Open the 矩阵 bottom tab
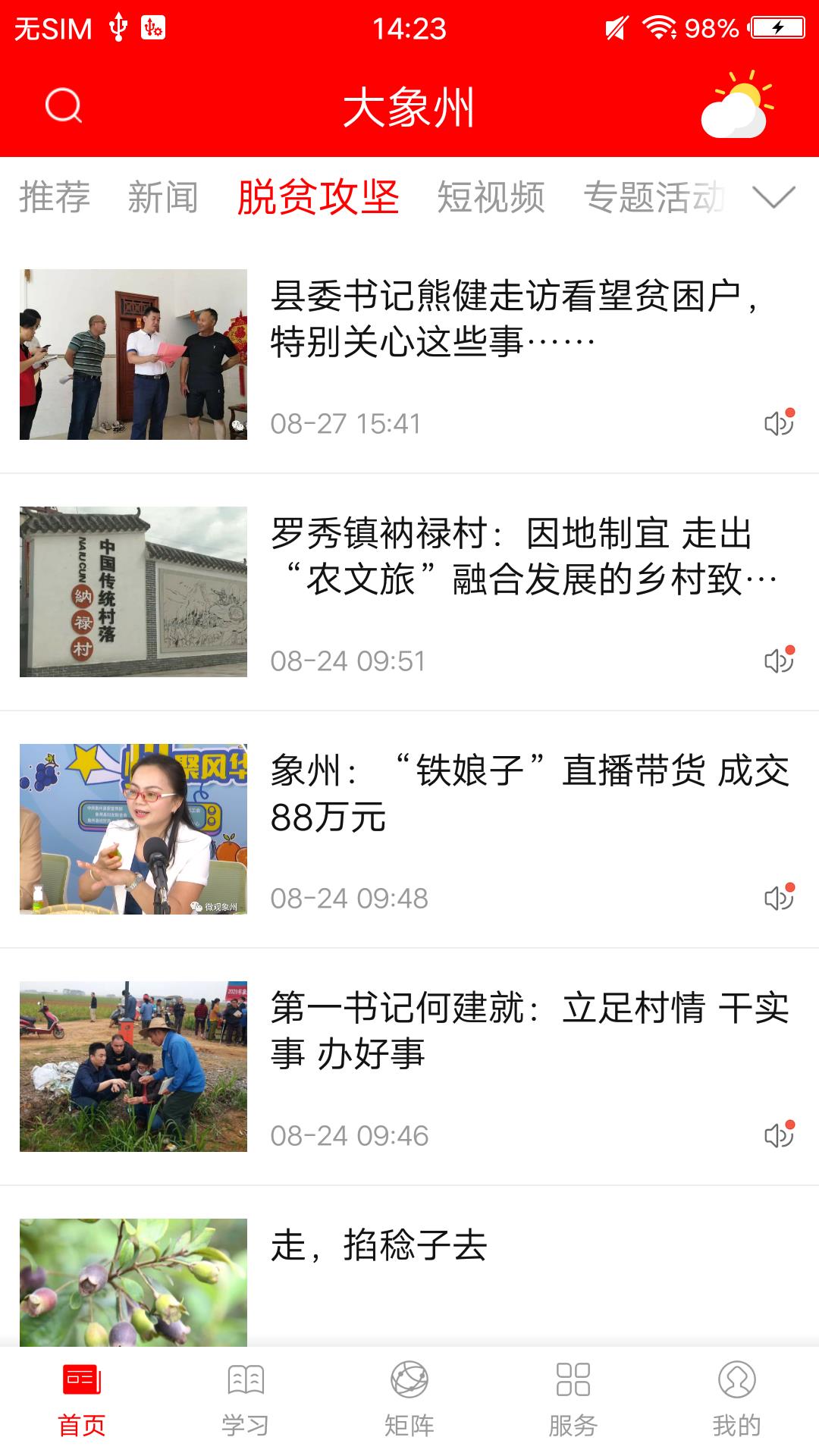The height and width of the screenshot is (1456, 819). point(409,1400)
